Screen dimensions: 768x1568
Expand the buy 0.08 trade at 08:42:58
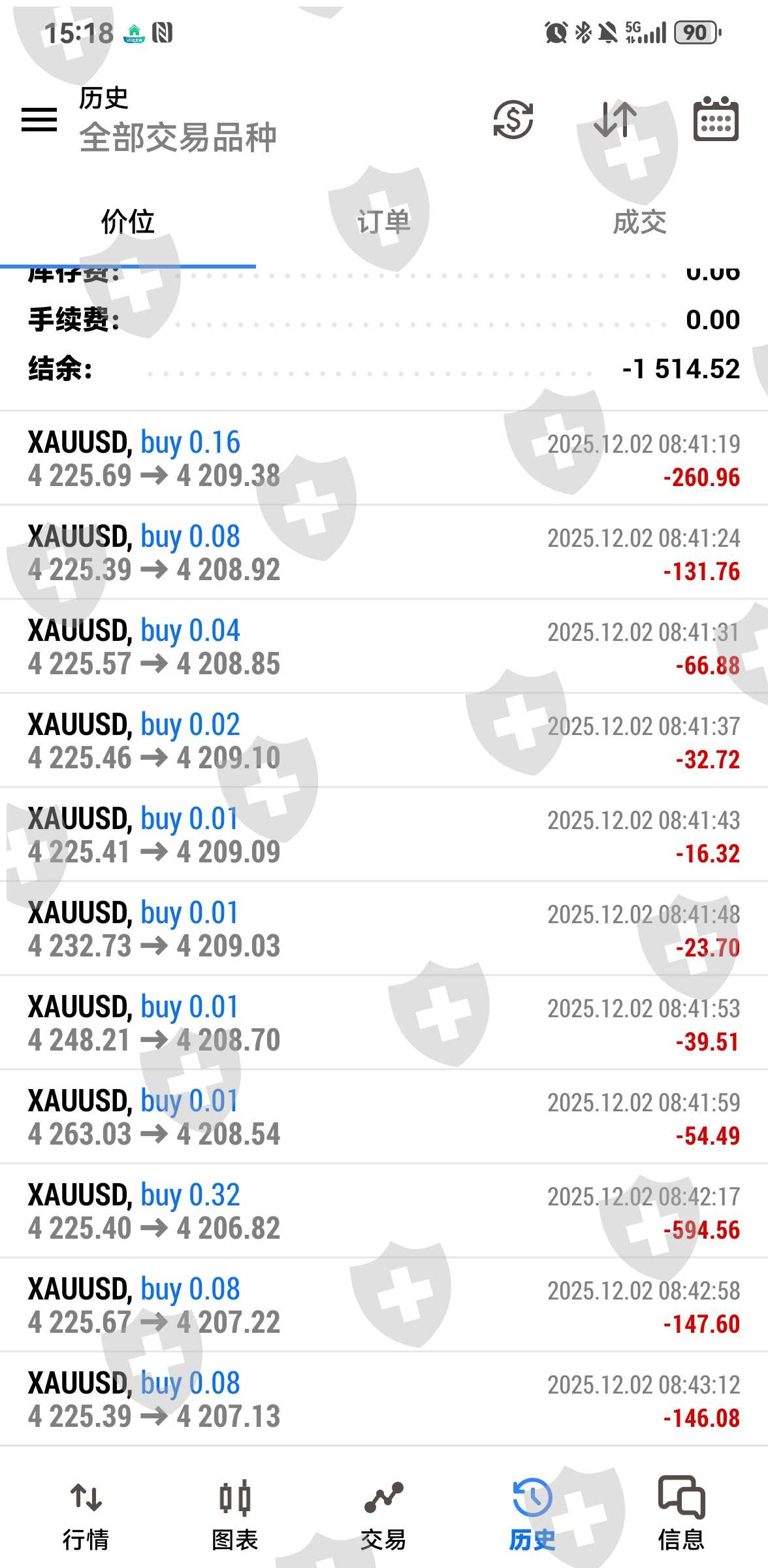coord(384,1306)
